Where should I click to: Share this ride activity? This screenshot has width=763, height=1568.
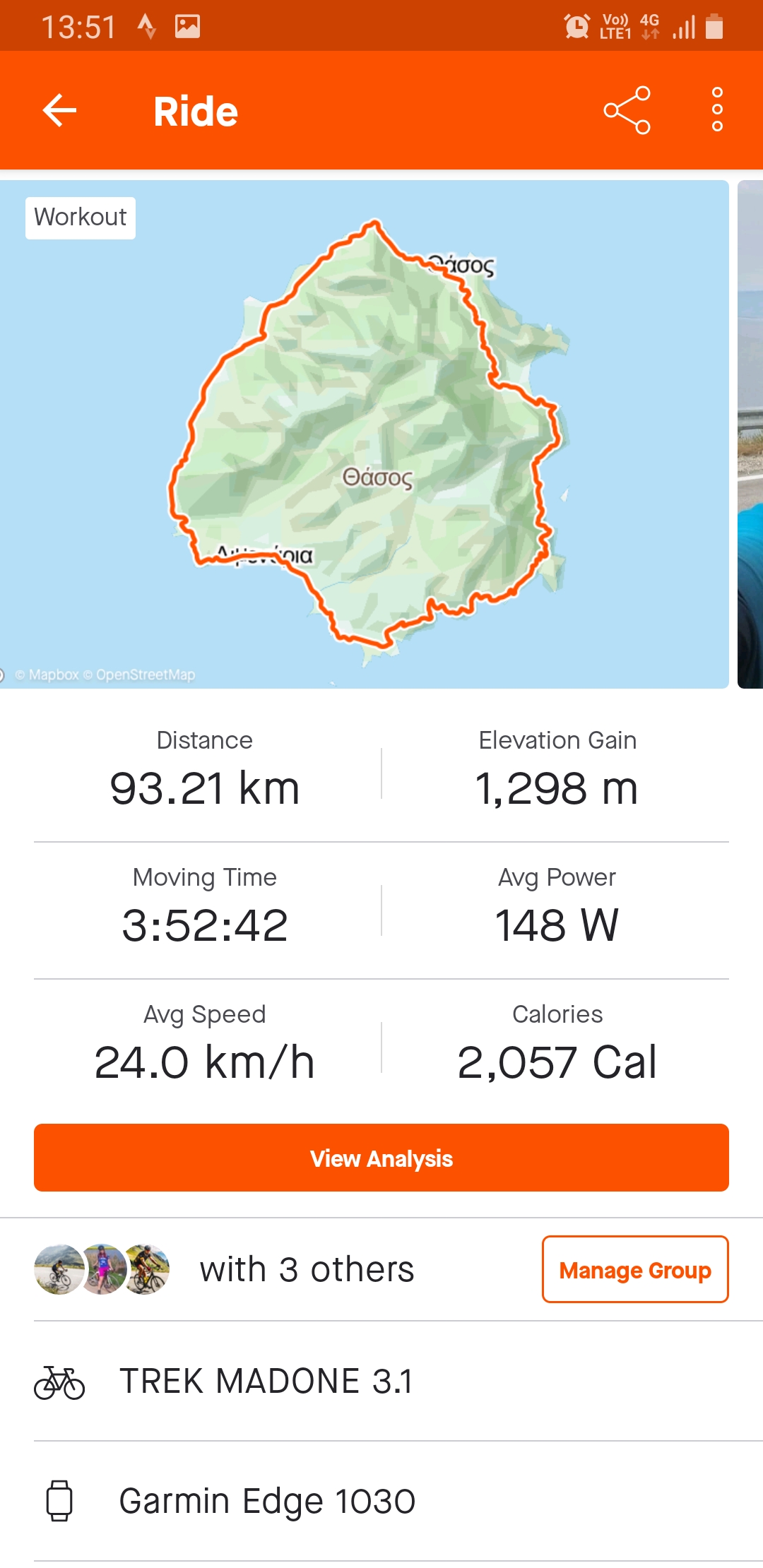click(627, 110)
